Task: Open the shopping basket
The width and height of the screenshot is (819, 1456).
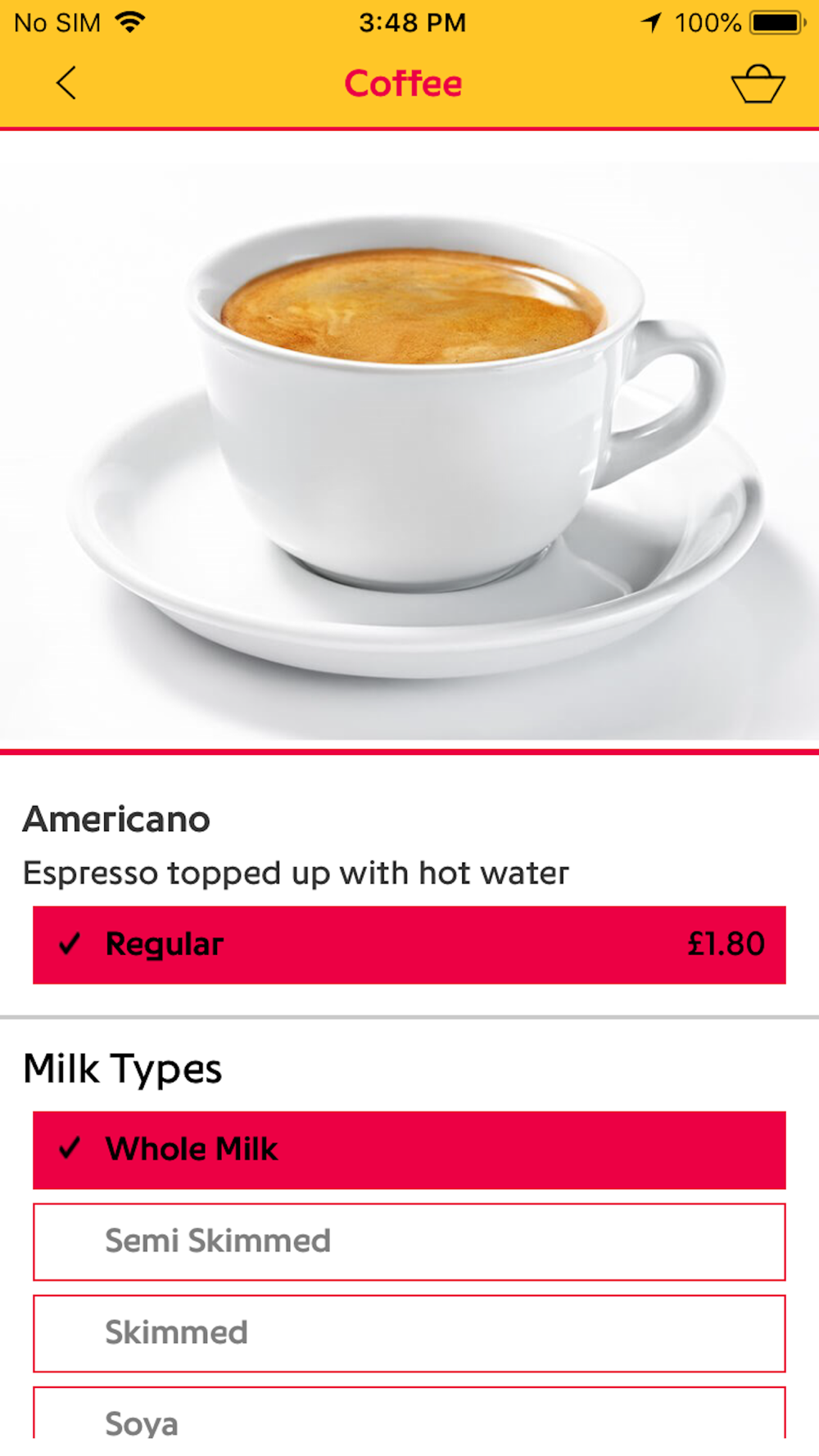Action: pyautogui.click(x=758, y=83)
